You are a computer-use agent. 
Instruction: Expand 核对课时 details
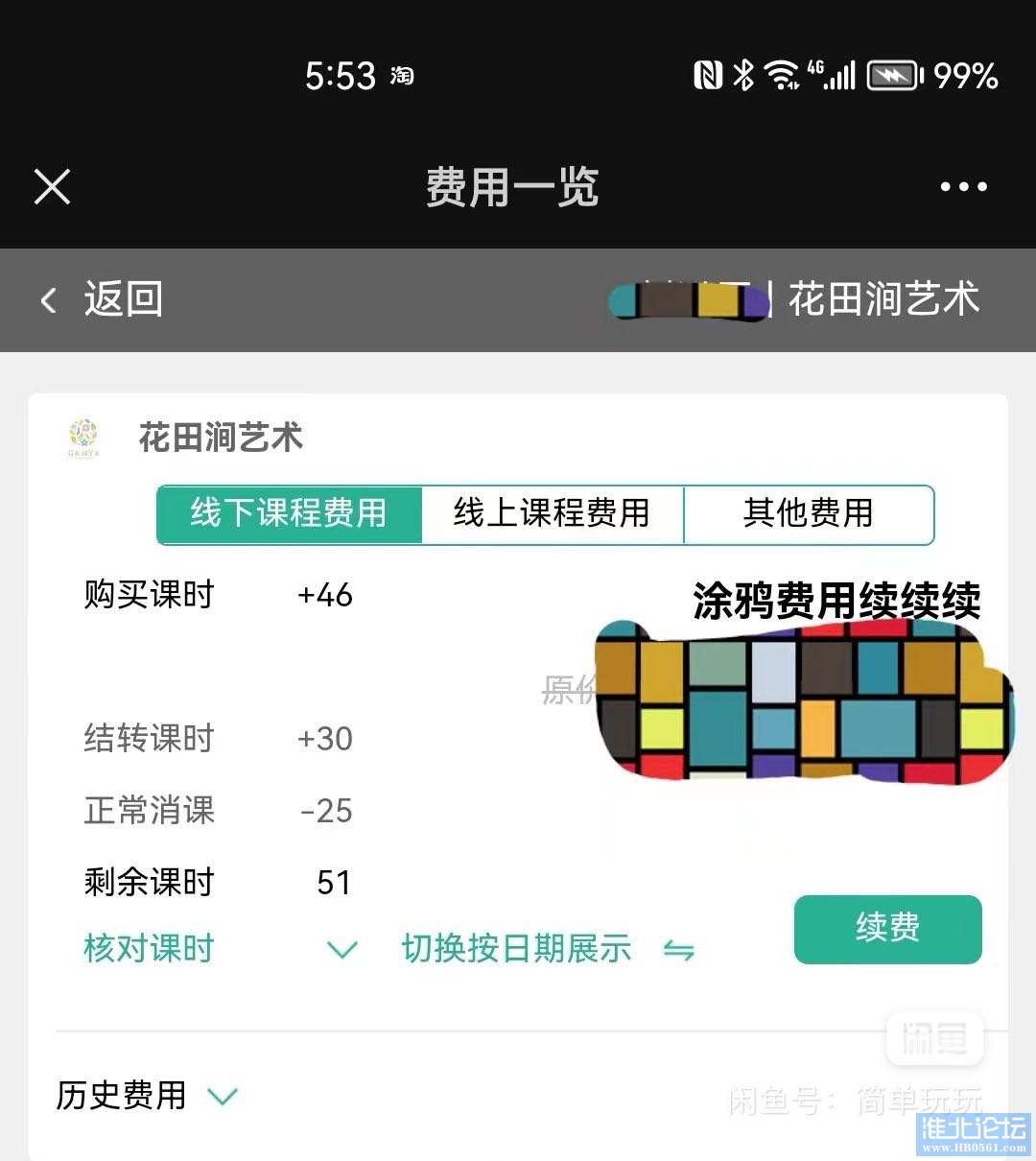click(x=221, y=949)
